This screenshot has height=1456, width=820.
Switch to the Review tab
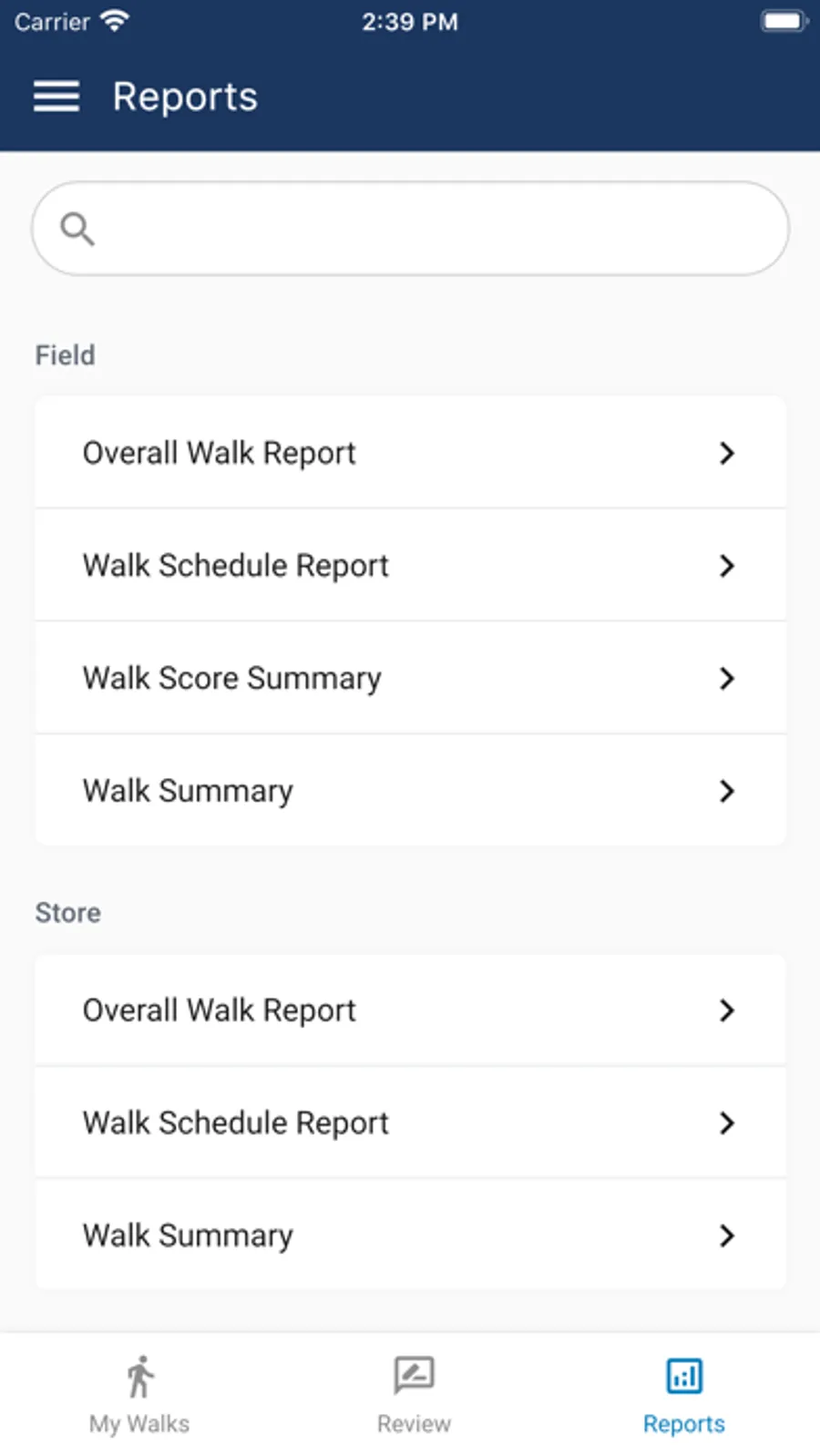pos(413,1396)
